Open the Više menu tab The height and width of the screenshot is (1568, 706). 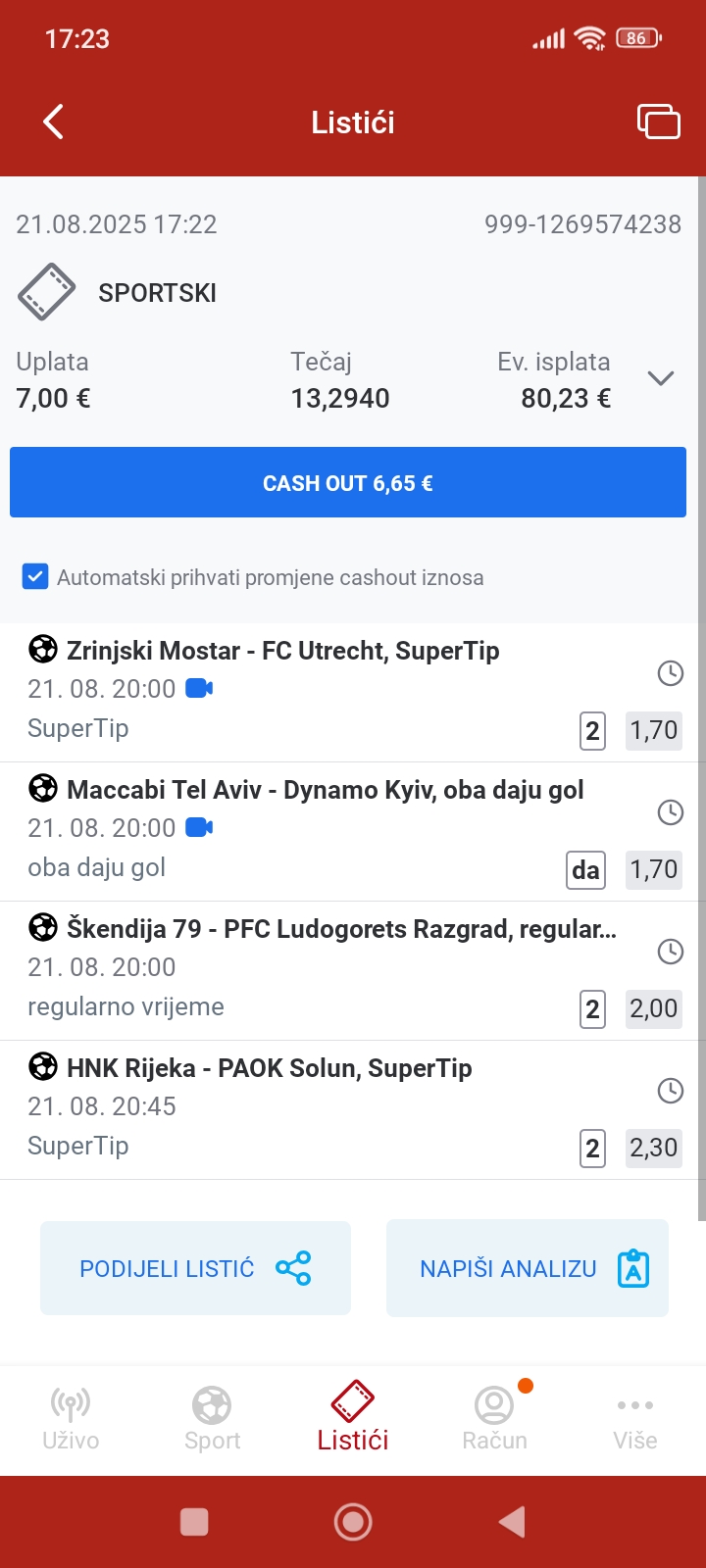click(635, 1418)
